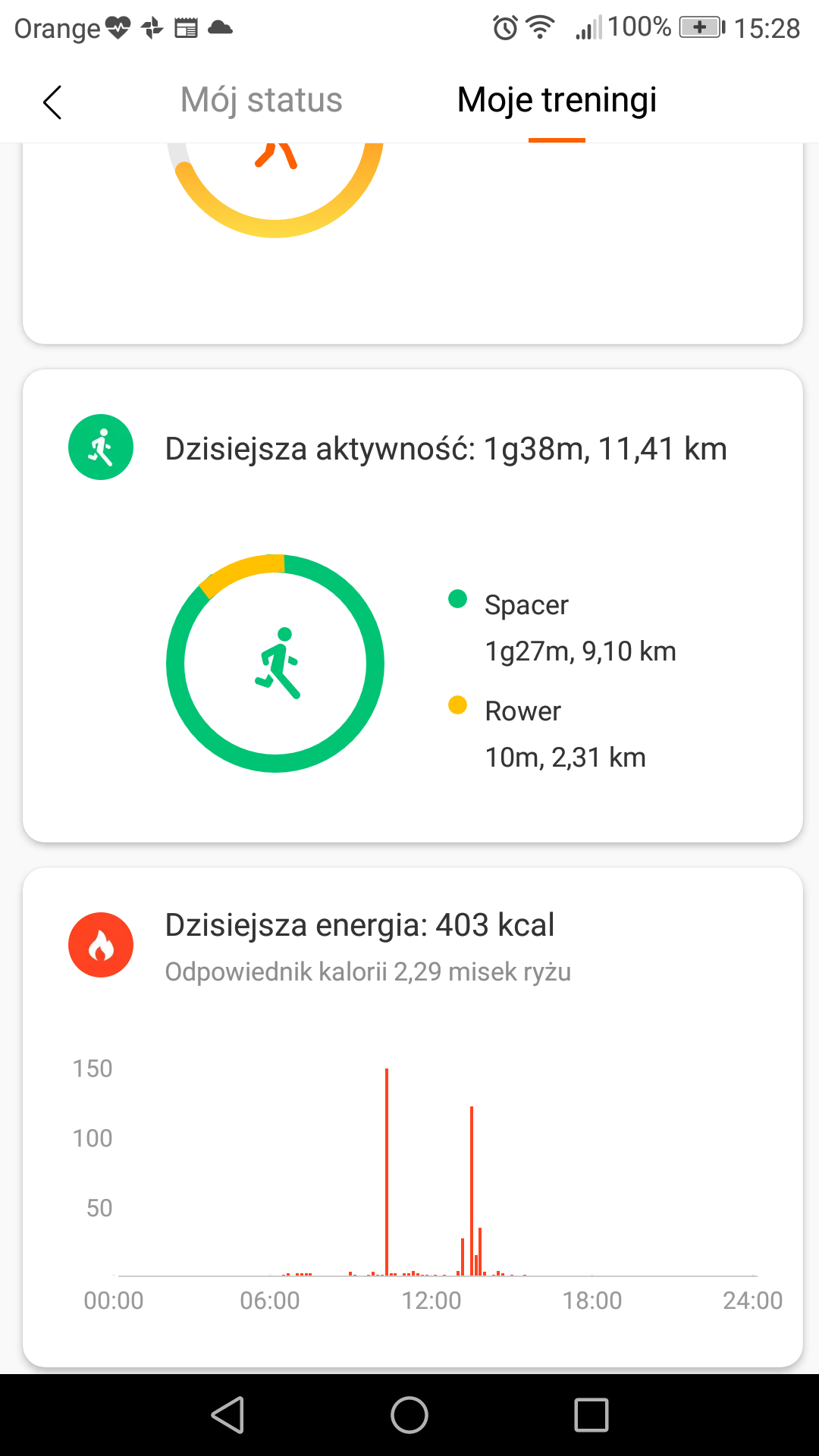This screenshot has width=819, height=1456.
Task: Select the Moje treningi tab
Action: (x=557, y=101)
